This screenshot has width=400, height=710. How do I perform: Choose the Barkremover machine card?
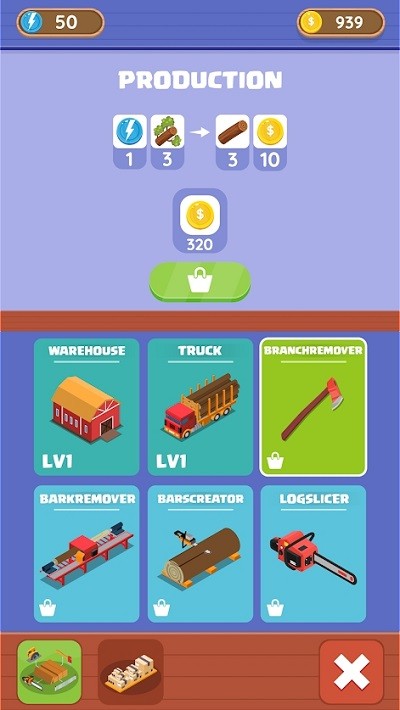(87, 554)
